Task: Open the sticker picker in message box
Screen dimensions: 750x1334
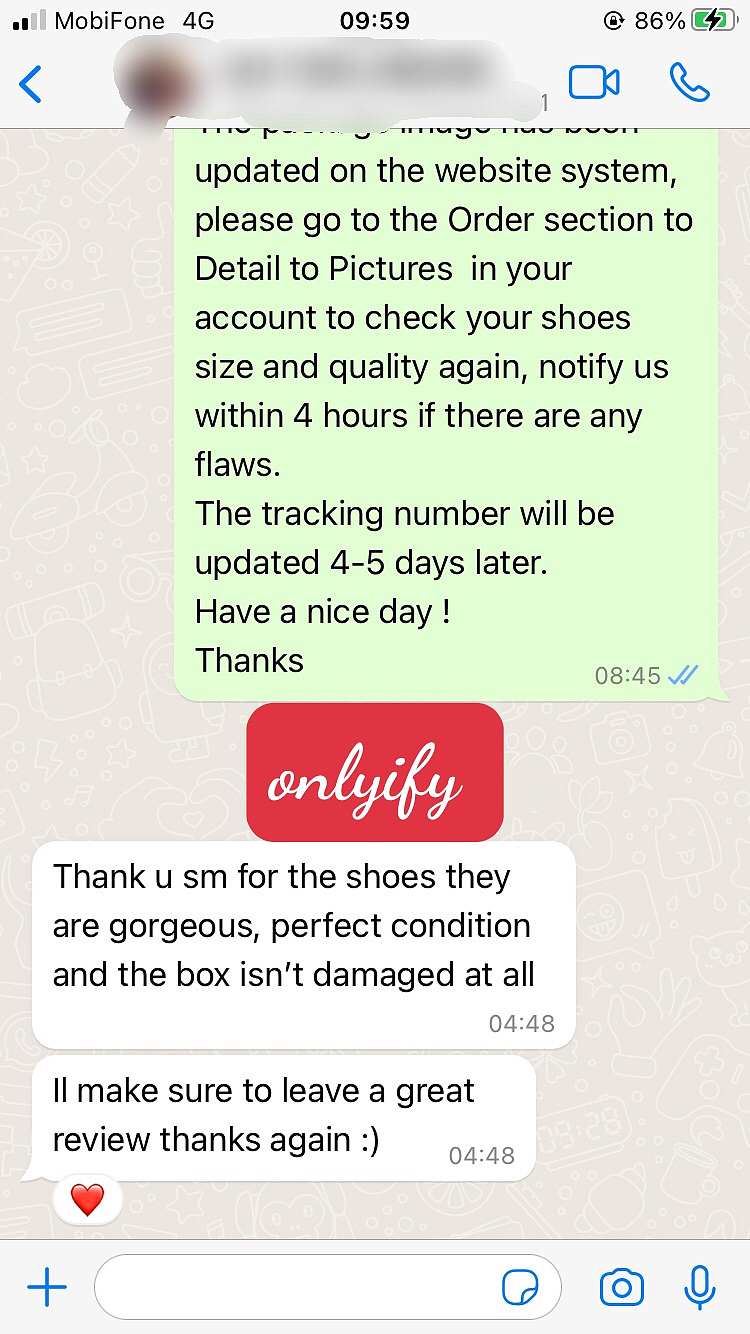Action: pyautogui.click(x=520, y=1288)
